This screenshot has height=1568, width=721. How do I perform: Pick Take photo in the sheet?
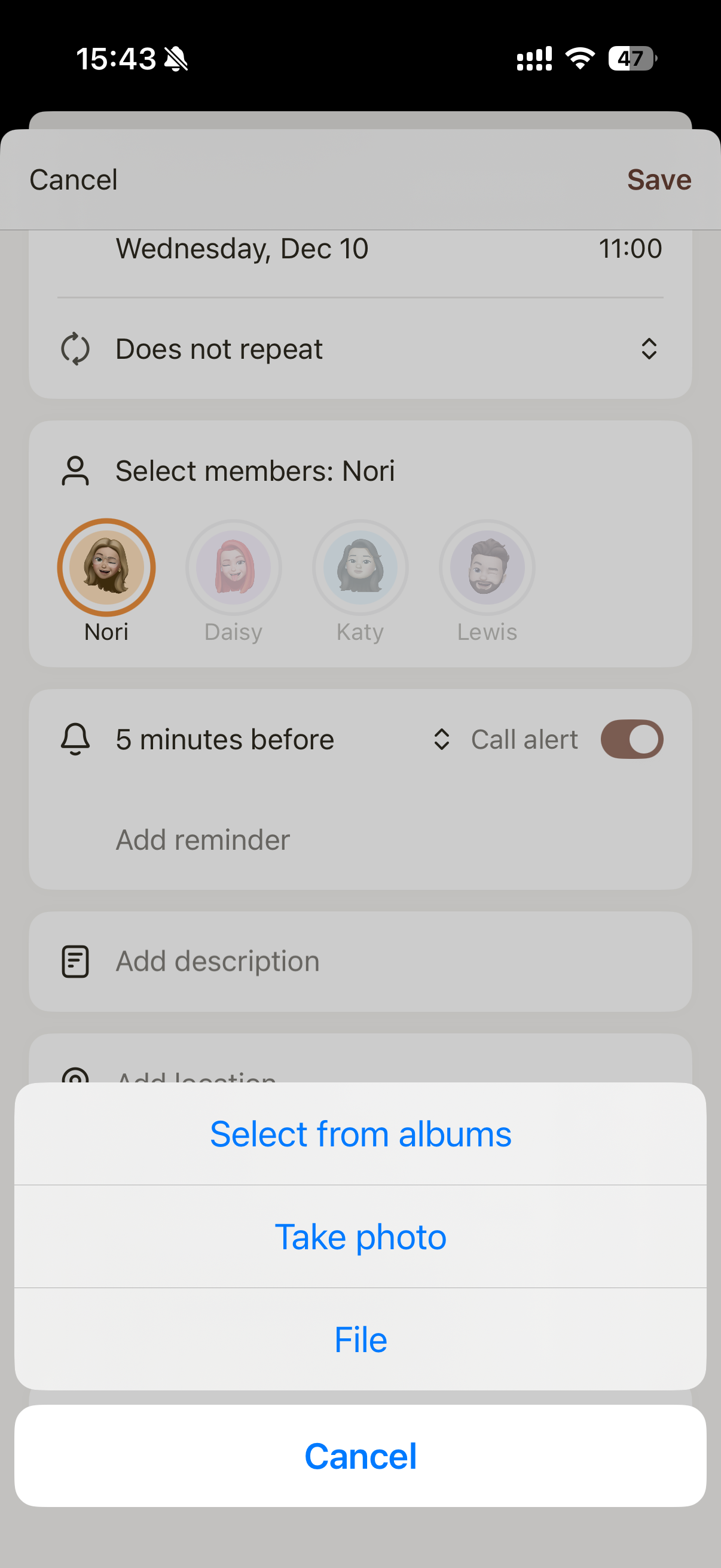click(x=360, y=1237)
